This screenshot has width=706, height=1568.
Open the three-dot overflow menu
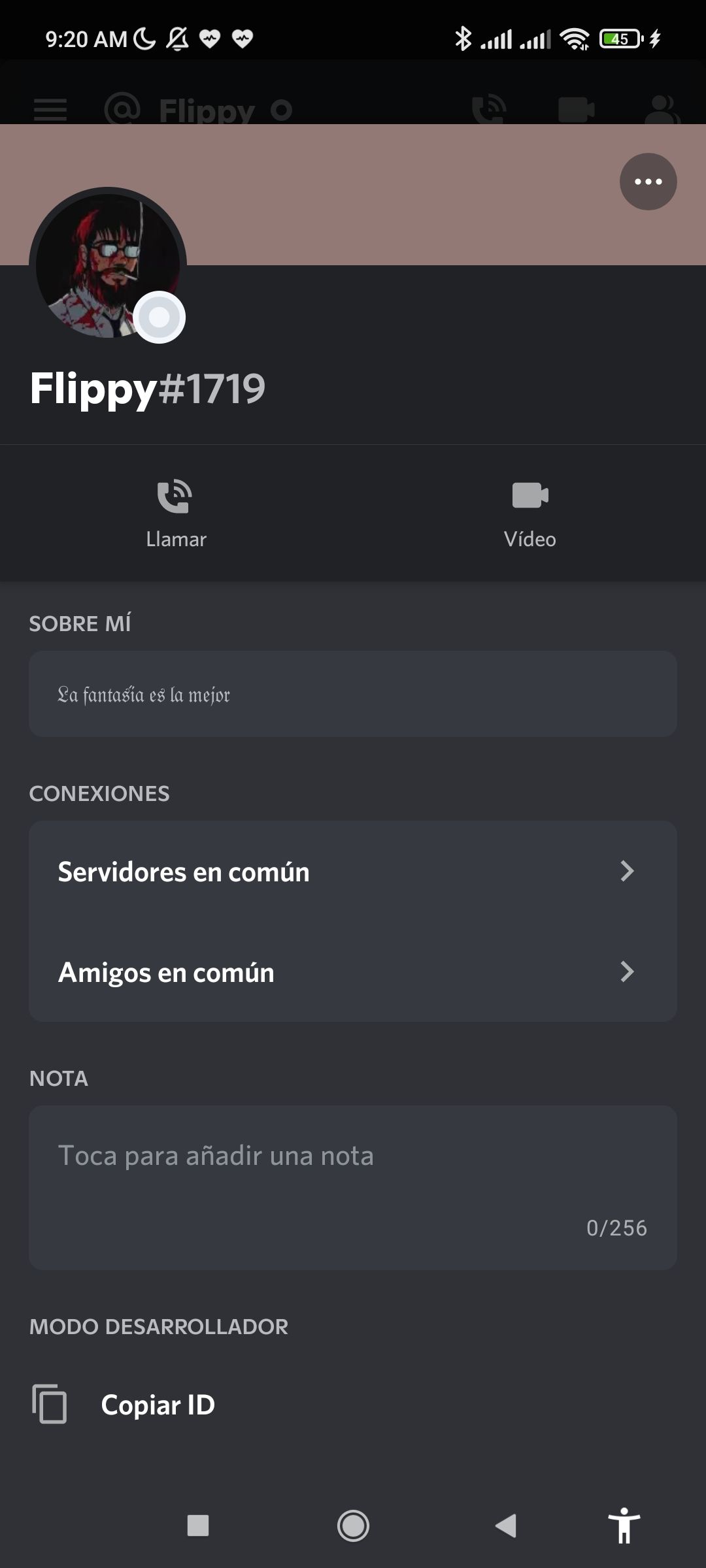point(648,182)
